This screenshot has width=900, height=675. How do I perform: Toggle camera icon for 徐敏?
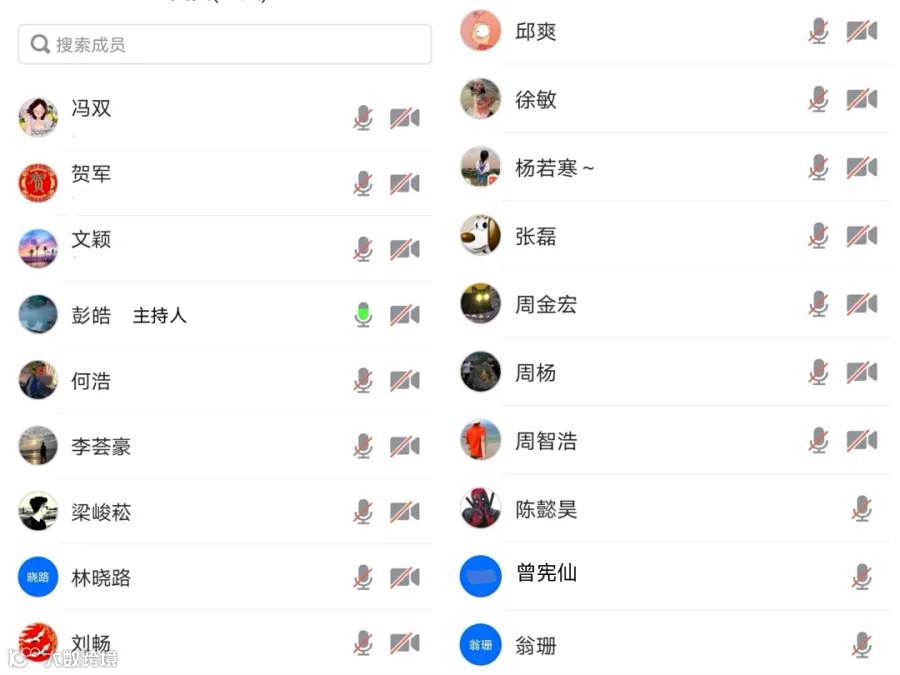[x=862, y=99]
